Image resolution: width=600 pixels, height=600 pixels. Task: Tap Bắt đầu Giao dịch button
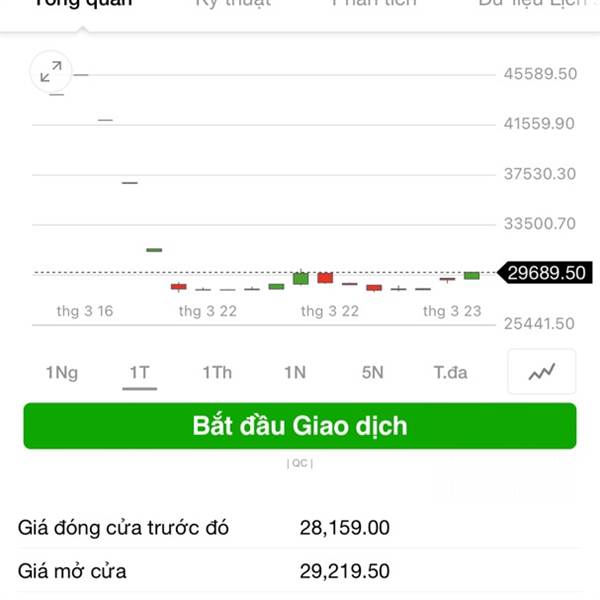coord(300,426)
